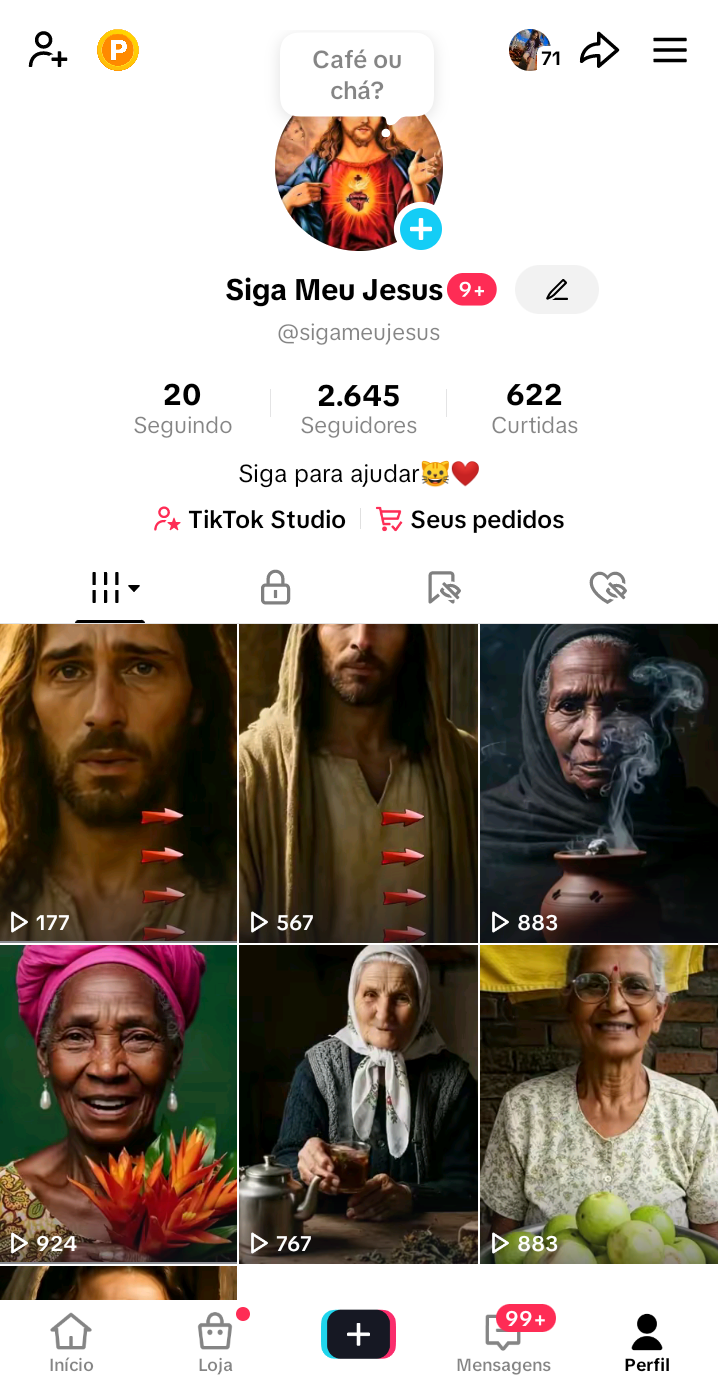Image resolution: width=718 pixels, height=1386 pixels.
Task: View the Seguidores list
Action: 359,409
